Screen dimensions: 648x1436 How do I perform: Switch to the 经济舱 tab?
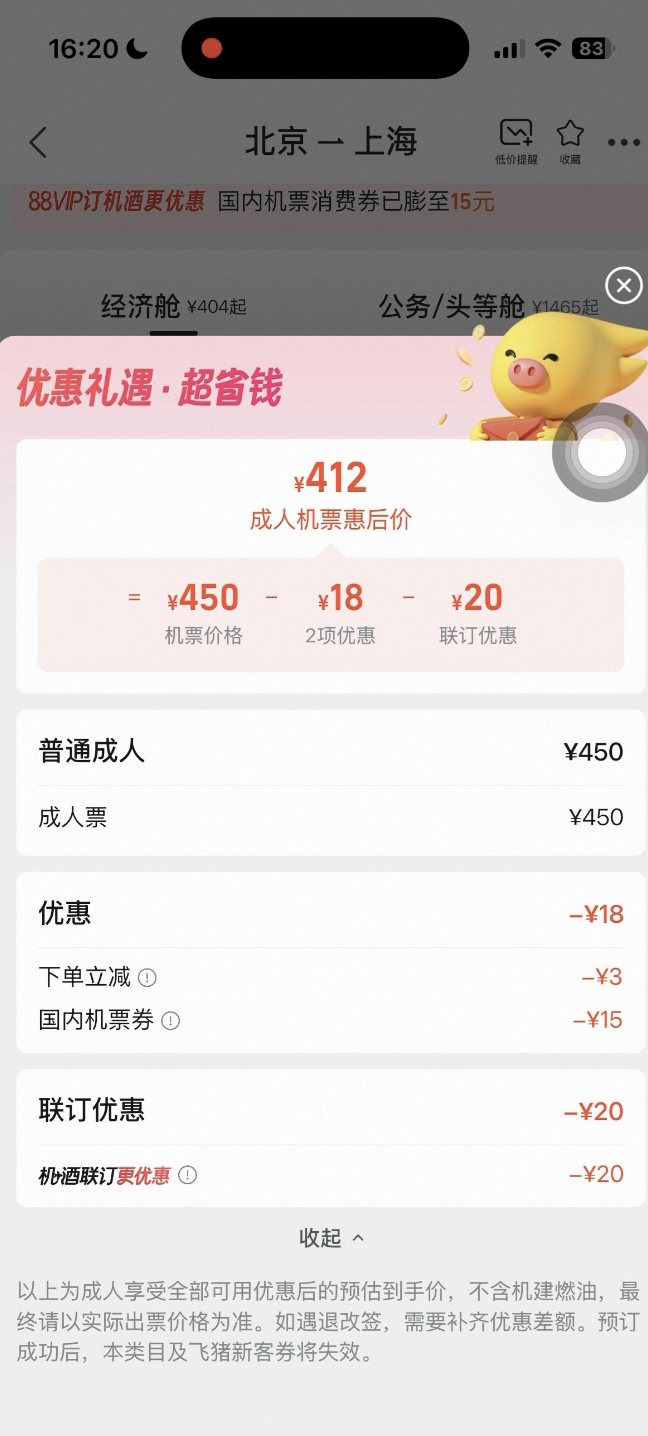click(172, 307)
